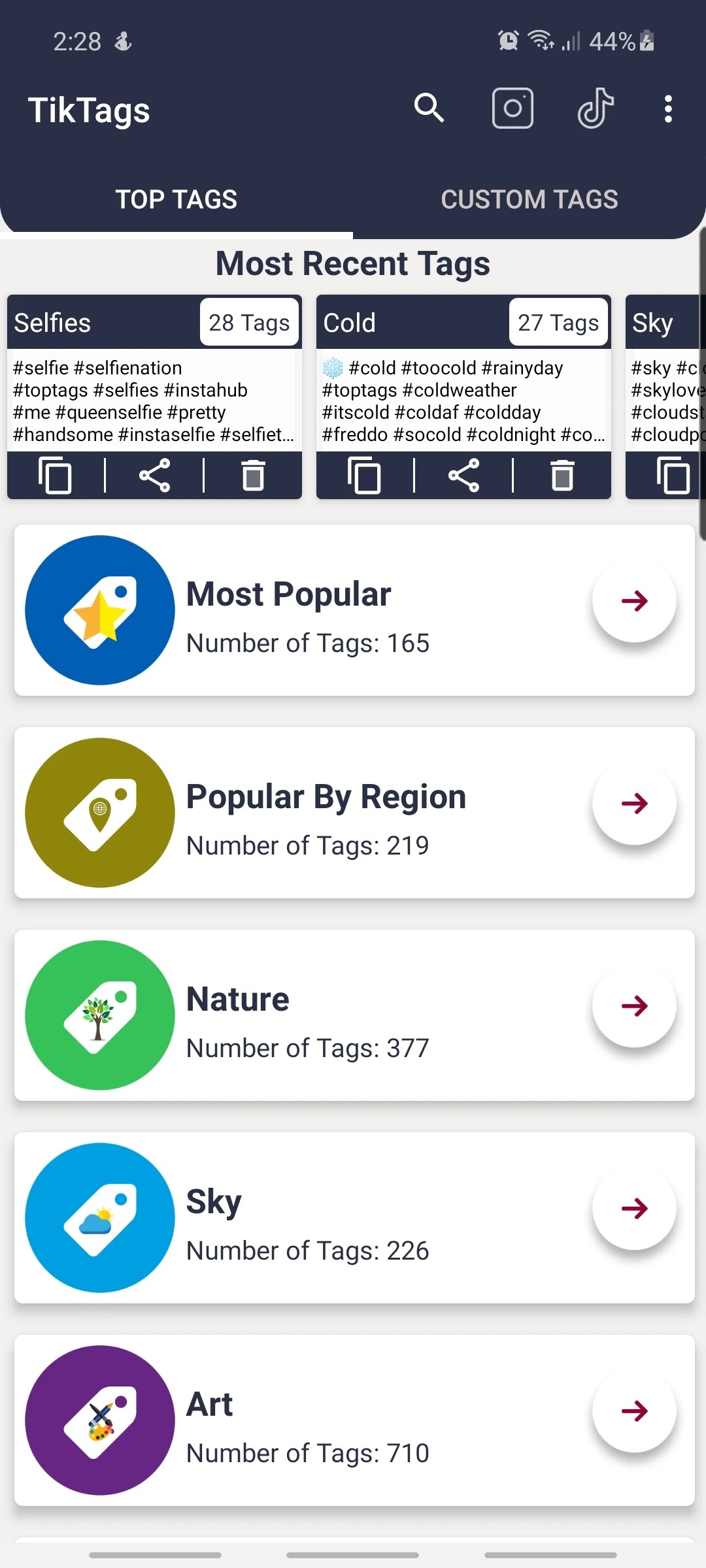Delete the Selfies recent tag card

pos(253,475)
